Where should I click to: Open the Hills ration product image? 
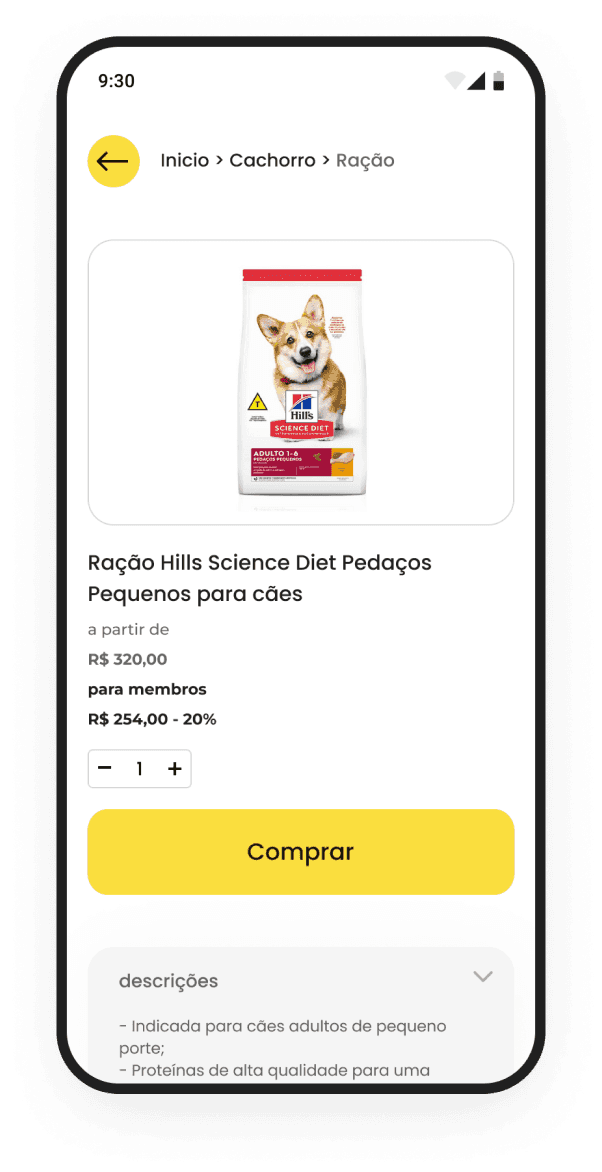click(x=301, y=382)
